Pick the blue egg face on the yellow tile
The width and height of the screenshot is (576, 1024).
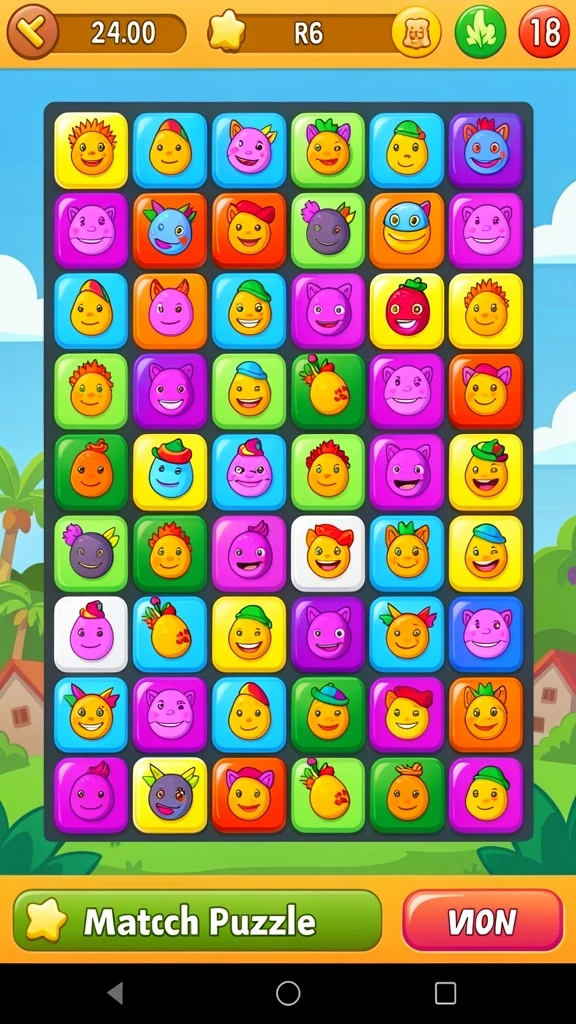[170, 472]
